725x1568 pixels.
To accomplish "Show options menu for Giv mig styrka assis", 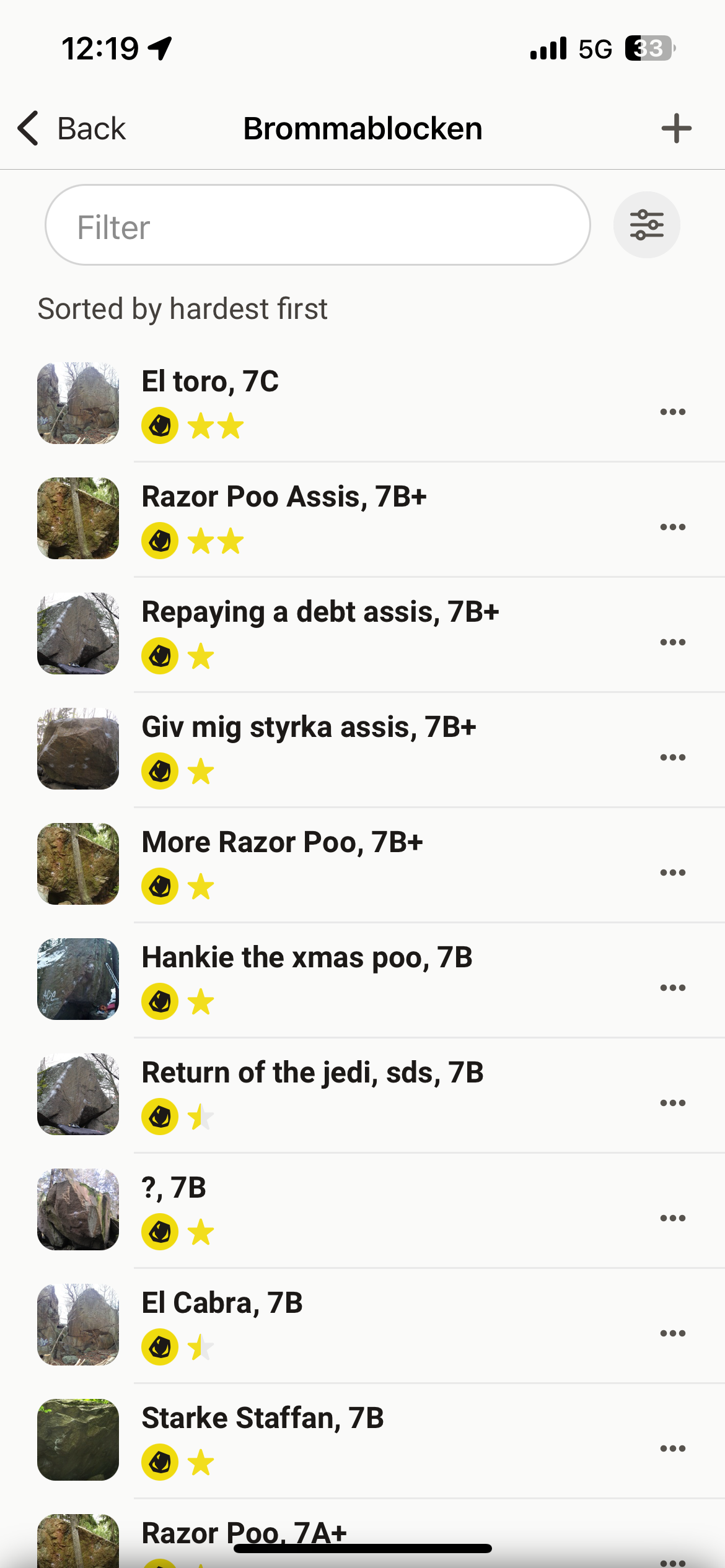I will [x=672, y=757].
